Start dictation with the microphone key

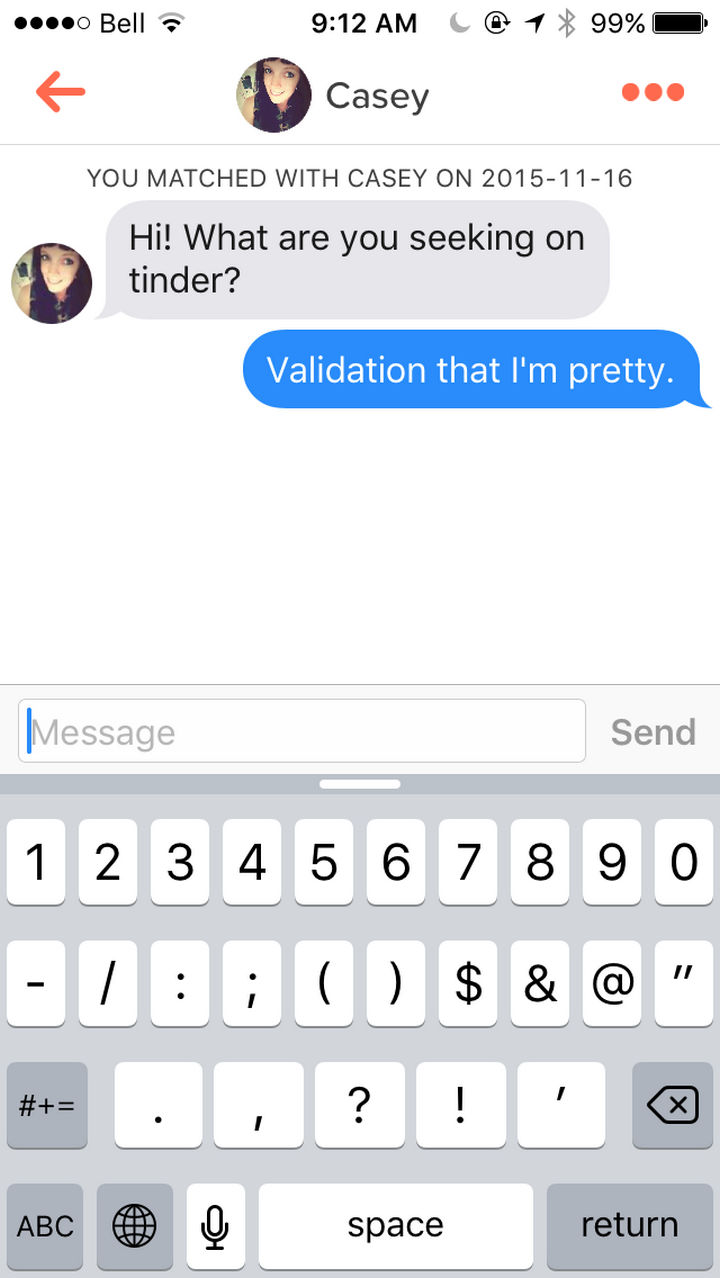215,1225
